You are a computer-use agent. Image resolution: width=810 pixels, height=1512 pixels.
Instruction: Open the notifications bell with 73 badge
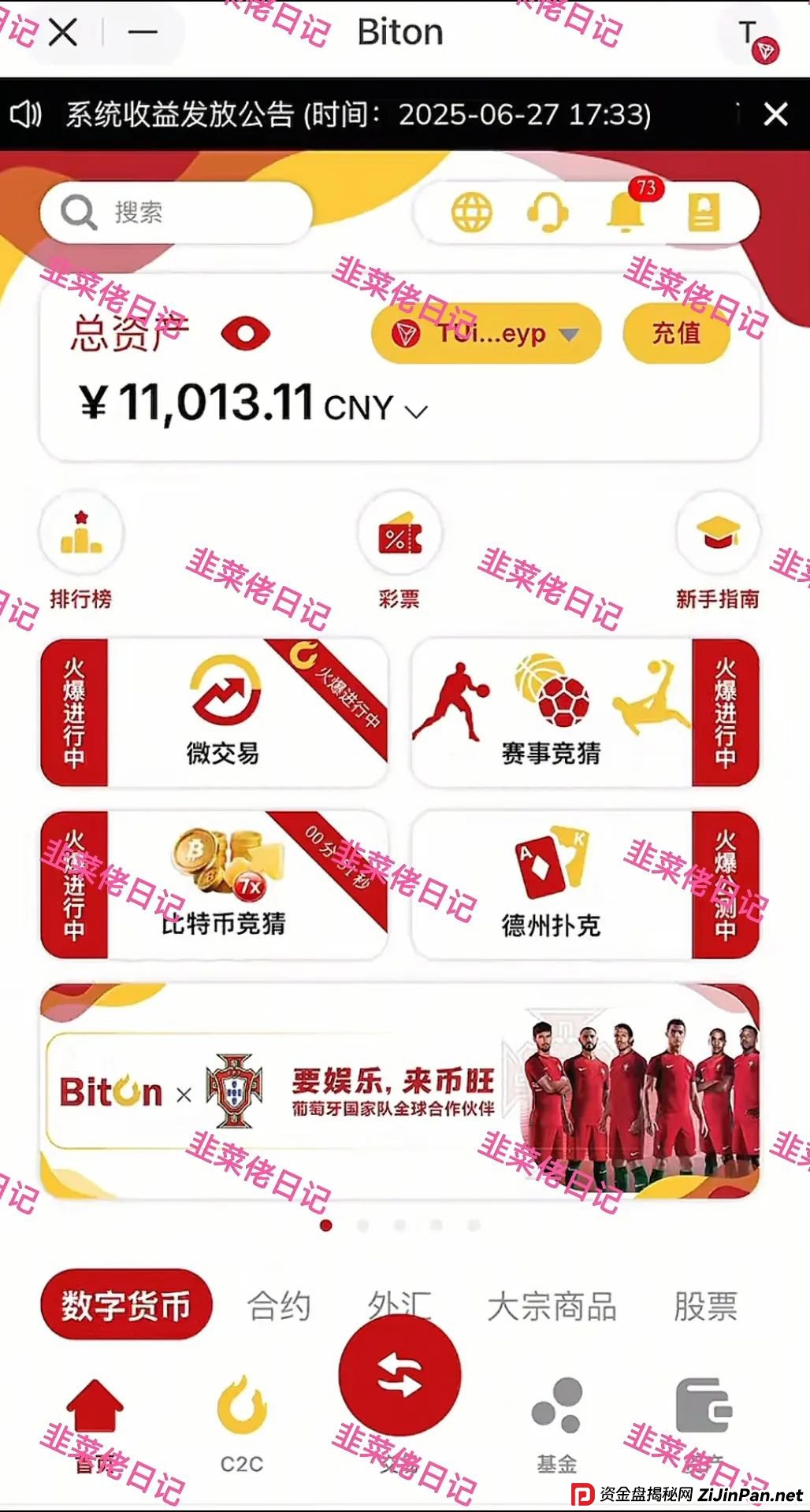625,213
